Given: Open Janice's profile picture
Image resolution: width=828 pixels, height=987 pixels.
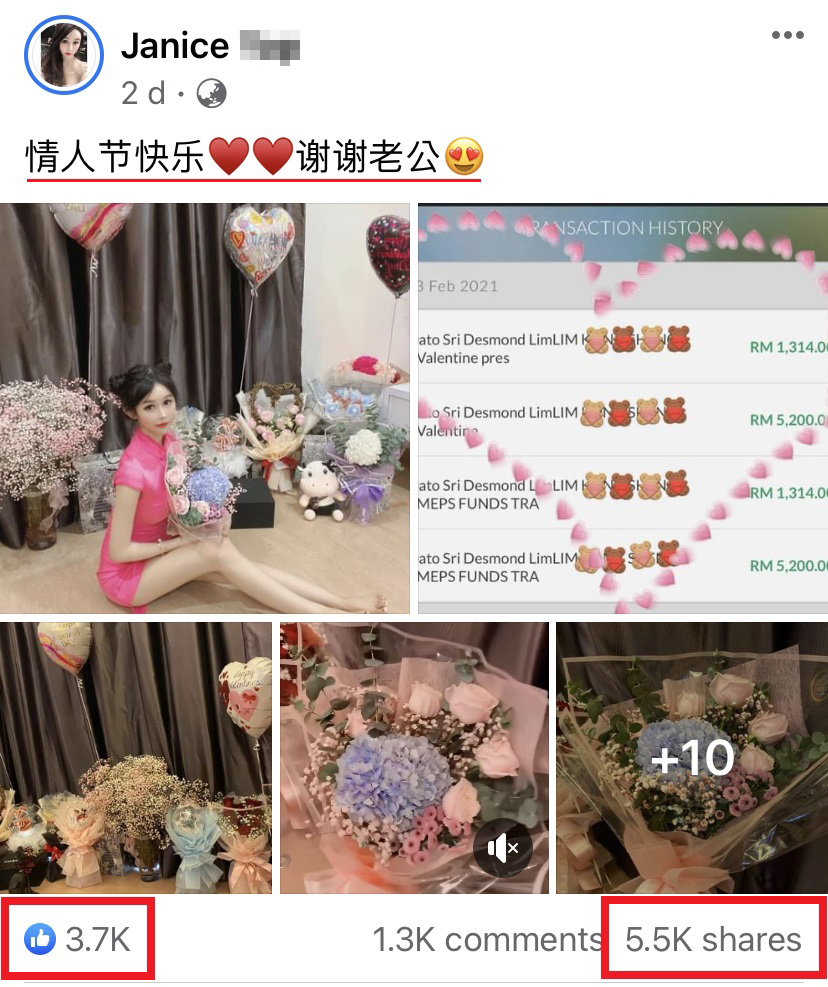Looking at the screenshot, I should [64, 58].
